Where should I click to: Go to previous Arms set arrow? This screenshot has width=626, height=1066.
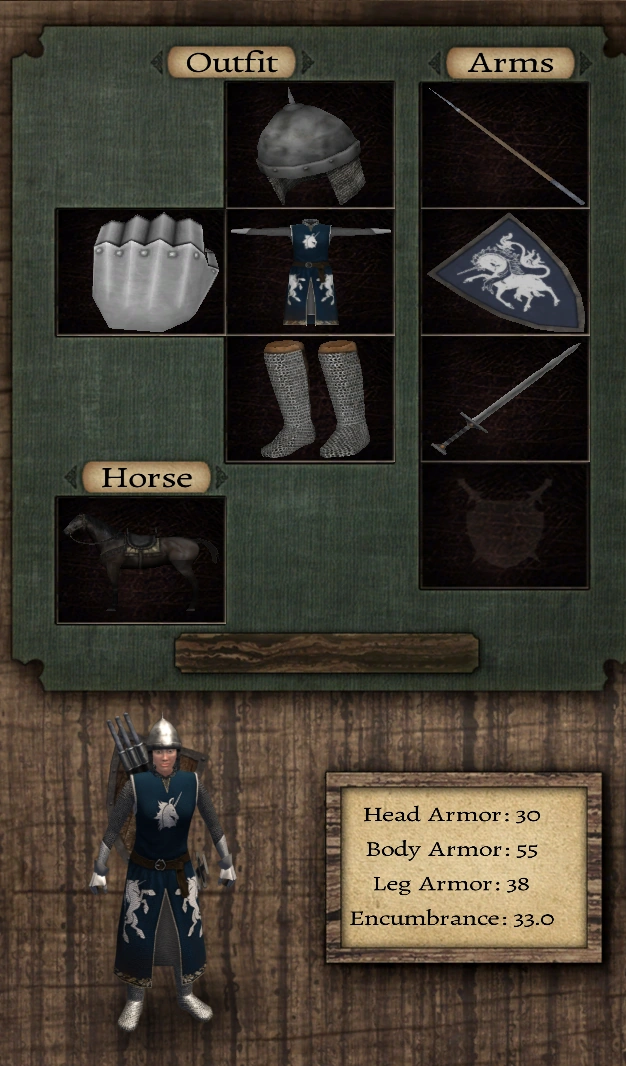point(435,63)
